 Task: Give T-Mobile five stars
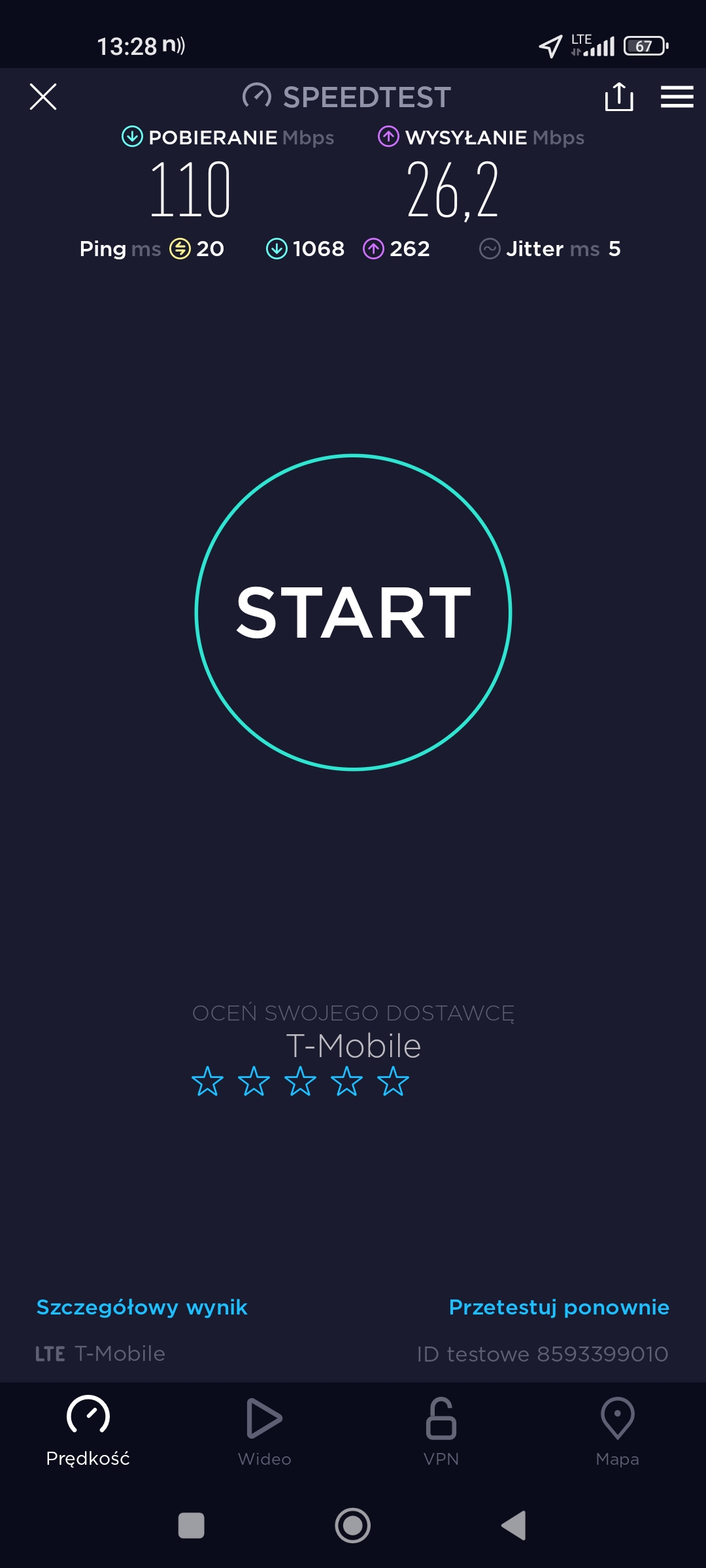(x=393, y=1081)
